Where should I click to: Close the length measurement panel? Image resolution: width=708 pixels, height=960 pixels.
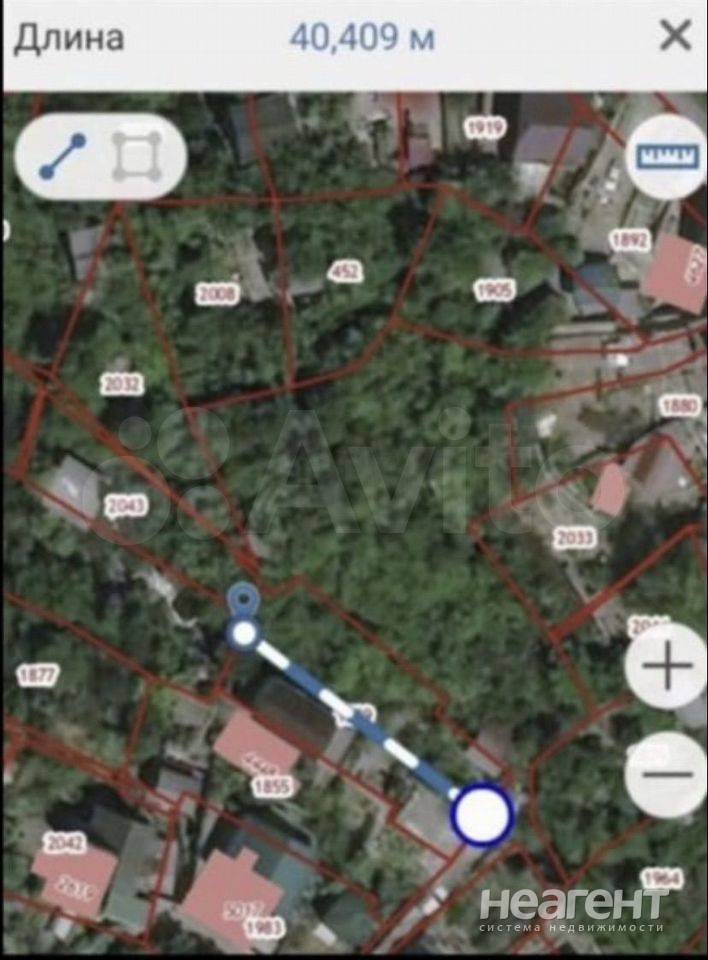coord(675,38)
